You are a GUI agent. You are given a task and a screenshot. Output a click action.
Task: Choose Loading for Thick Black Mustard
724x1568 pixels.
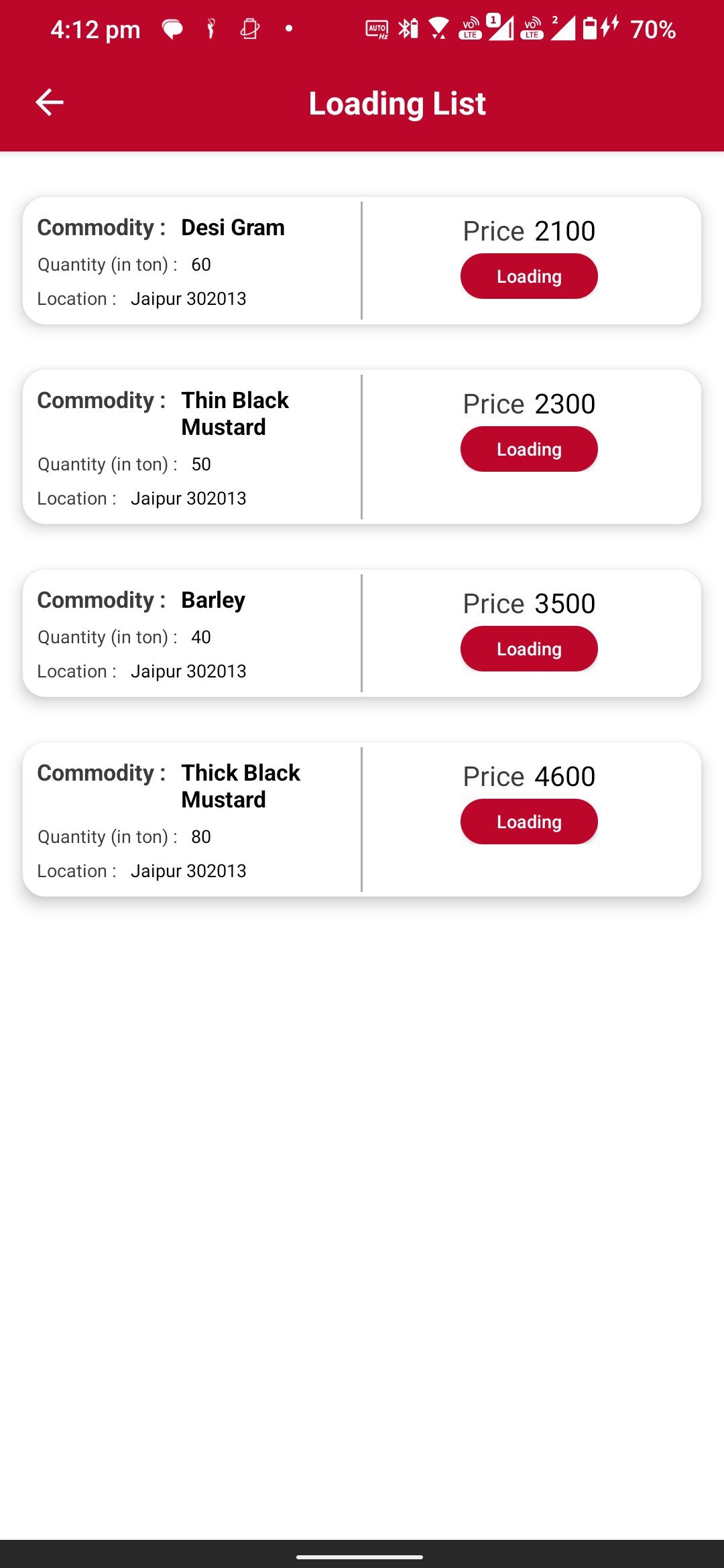point(529,822)
